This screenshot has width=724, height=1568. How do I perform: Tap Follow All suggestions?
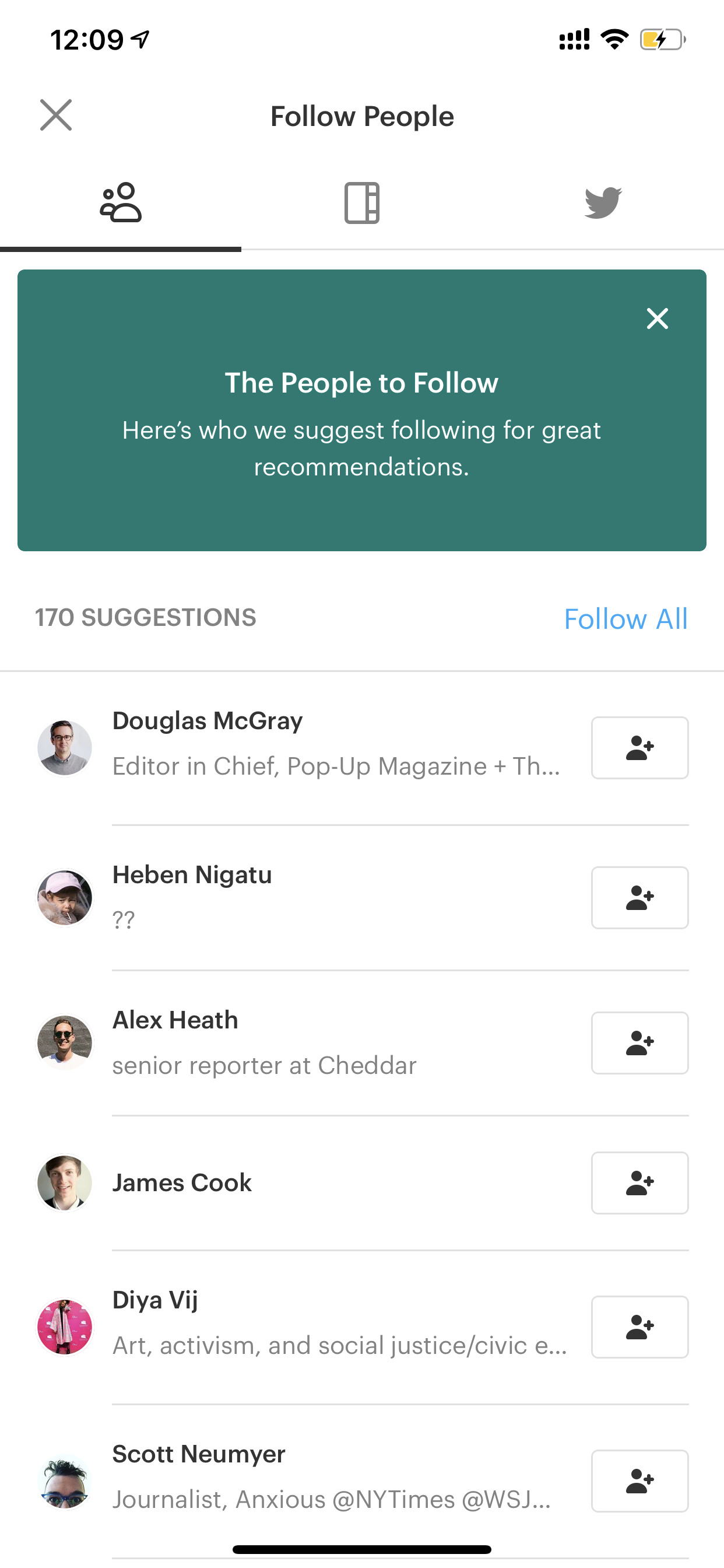point(625,618)
